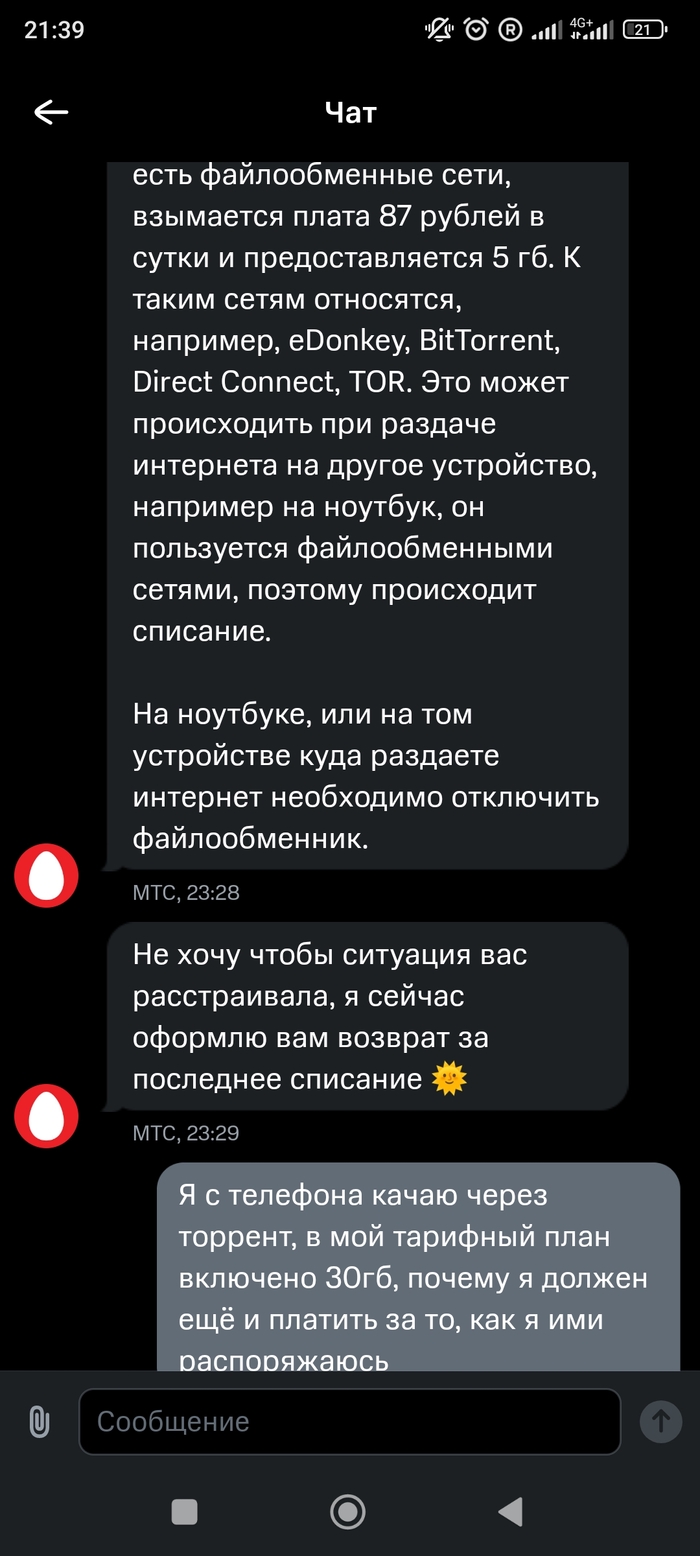The width and height of the screenshot is (700, 1556).
Task: Focus the Сообщение text field
Action: click(x=349, y=1421)
